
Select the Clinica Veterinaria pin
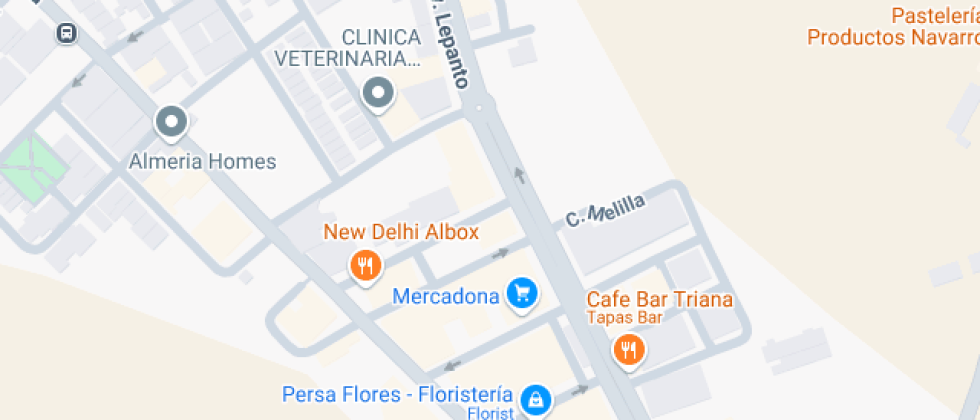pyautogui.click(x=378, y=94)
